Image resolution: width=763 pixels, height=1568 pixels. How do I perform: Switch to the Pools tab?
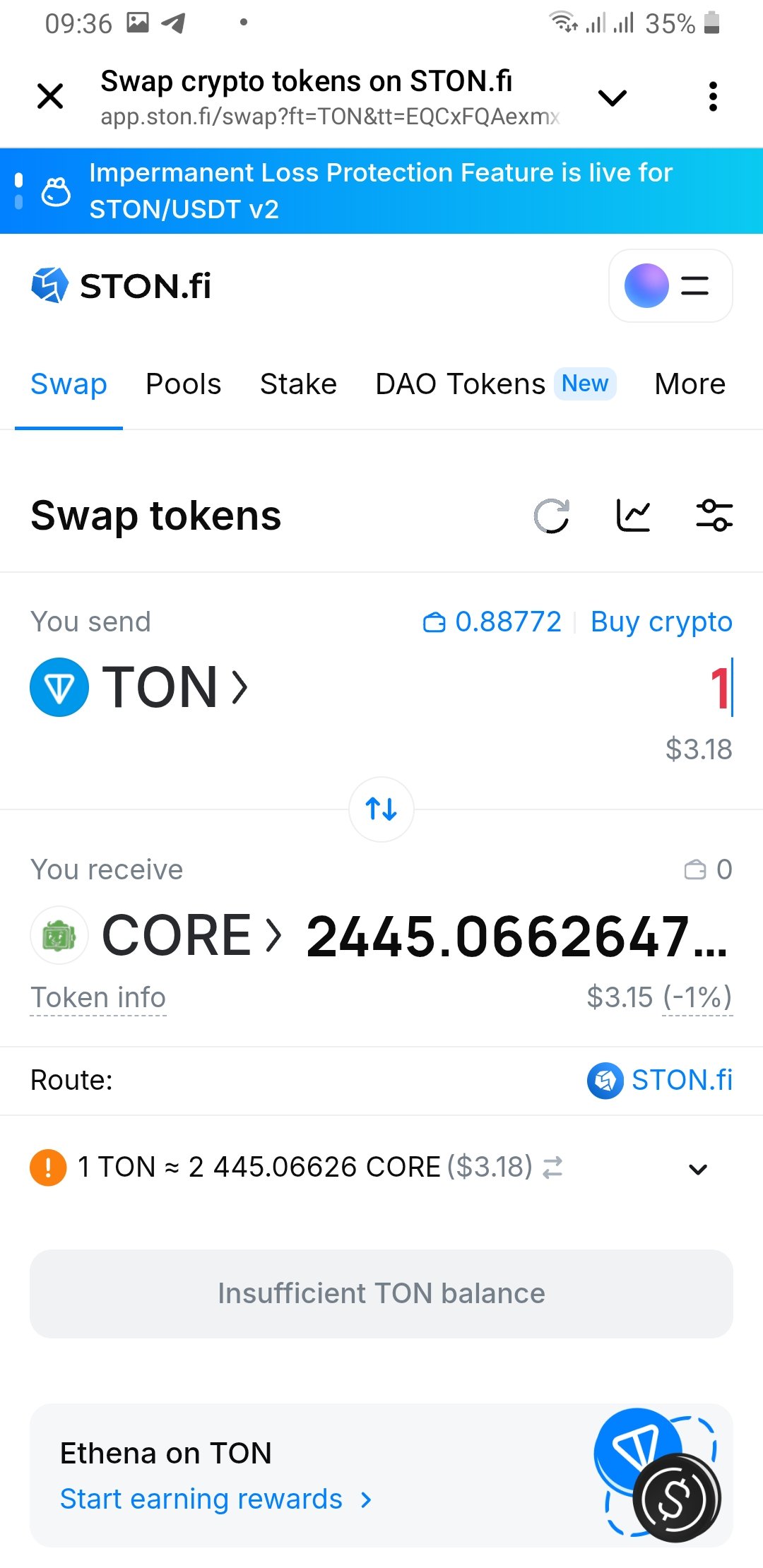point(184,384)
